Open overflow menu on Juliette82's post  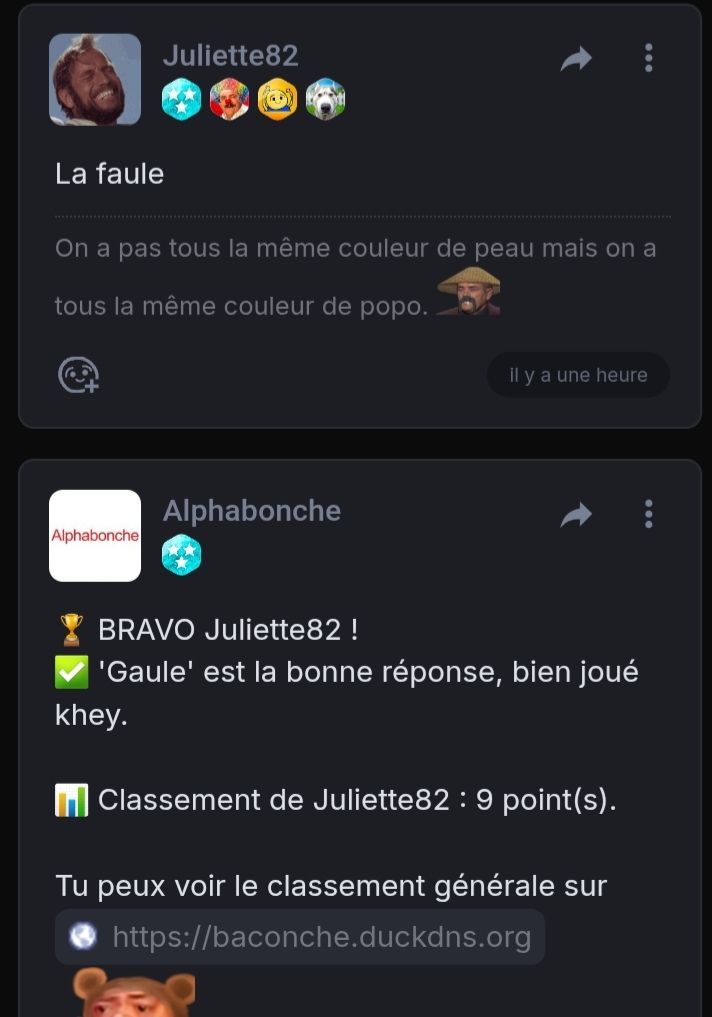(x=649, y=58)
